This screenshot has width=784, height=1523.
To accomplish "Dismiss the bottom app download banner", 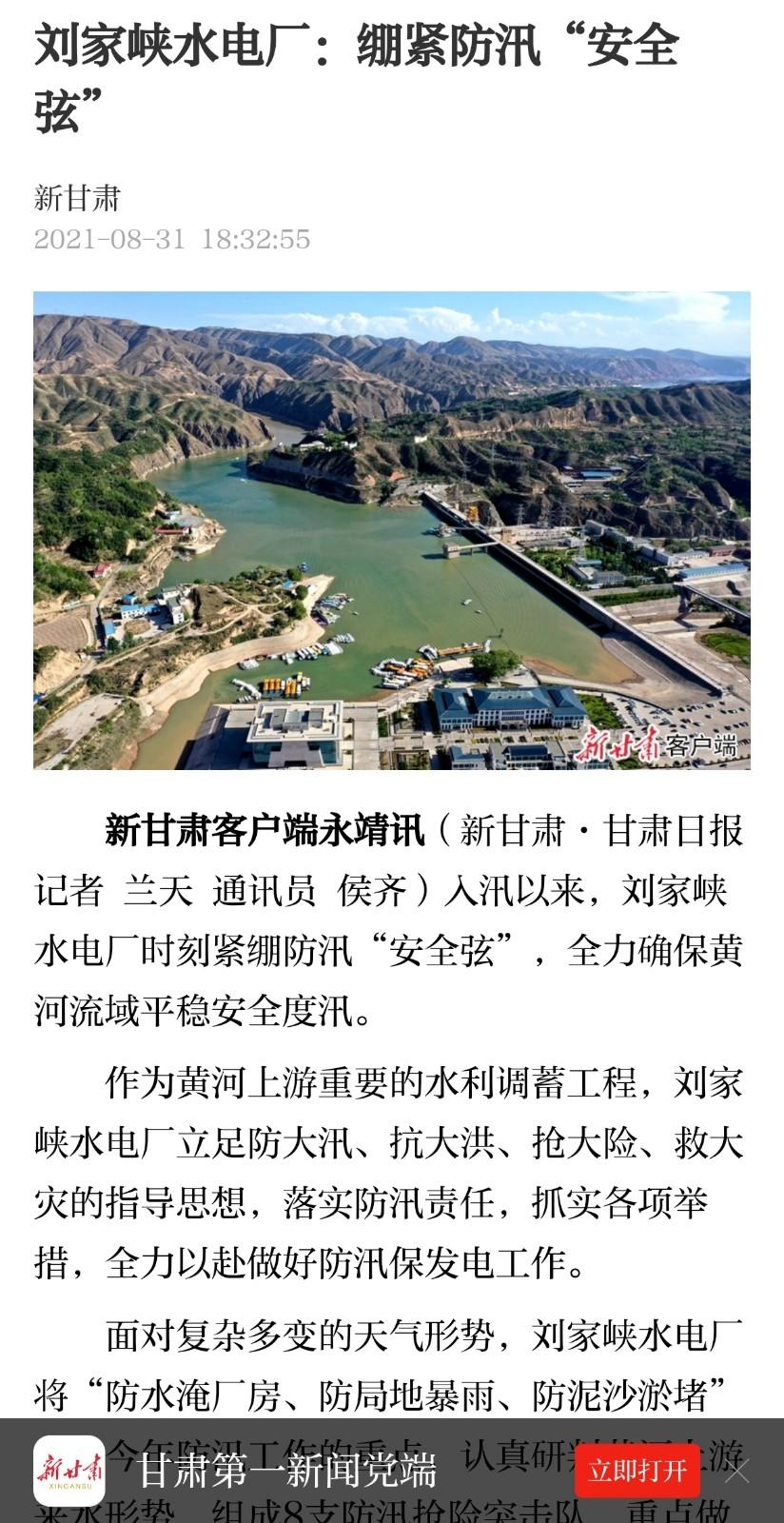I will tap(737, 1472).
